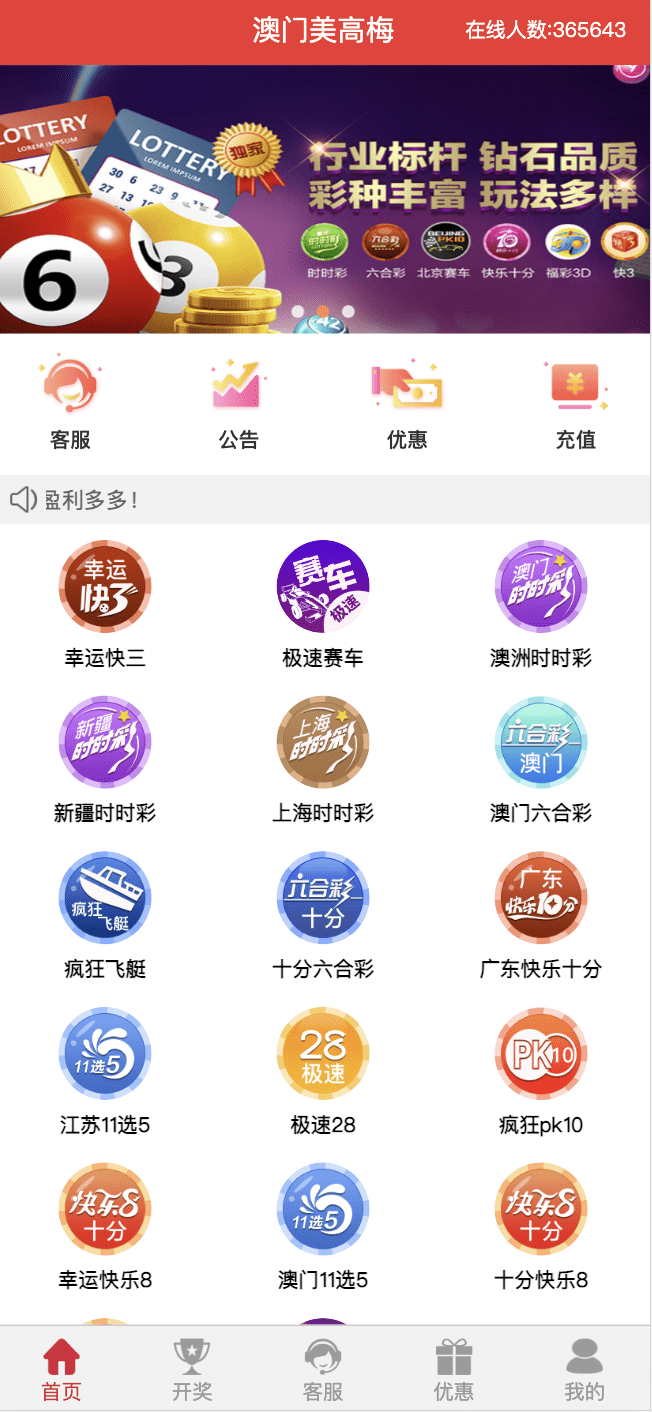Switch to the 开奖 tab

(192, 1370)
